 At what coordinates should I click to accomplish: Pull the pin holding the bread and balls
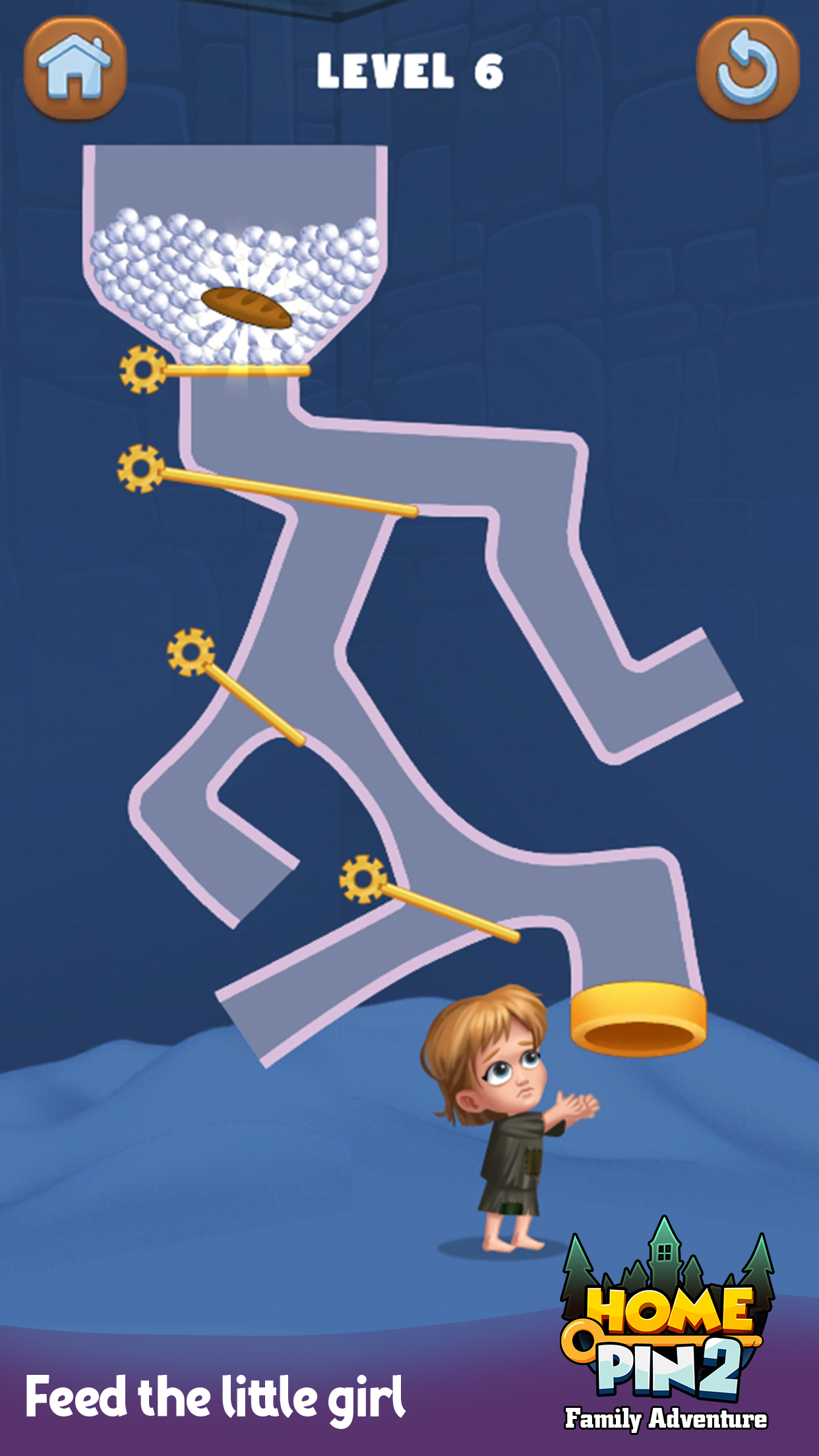point(143,369)
